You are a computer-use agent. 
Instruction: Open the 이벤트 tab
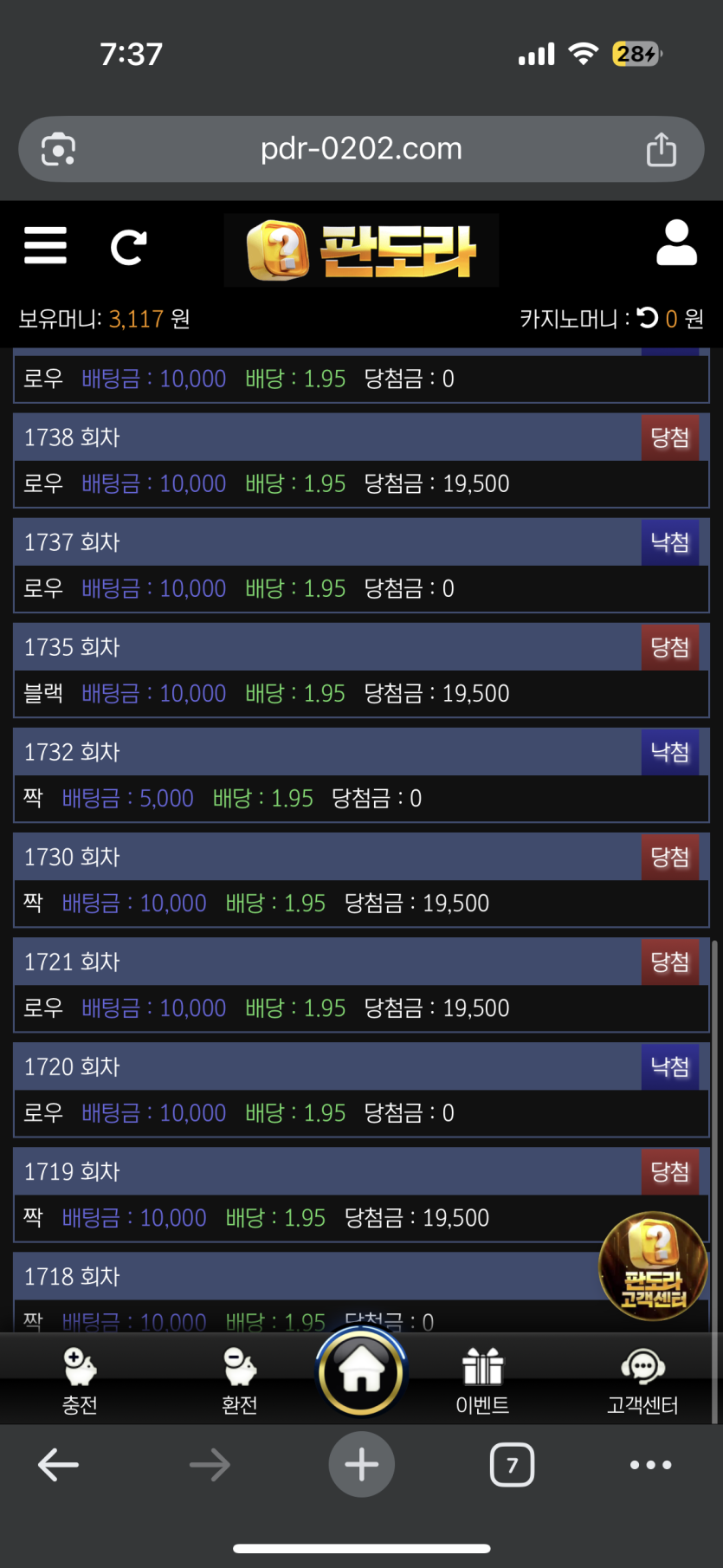[482, 1381]
